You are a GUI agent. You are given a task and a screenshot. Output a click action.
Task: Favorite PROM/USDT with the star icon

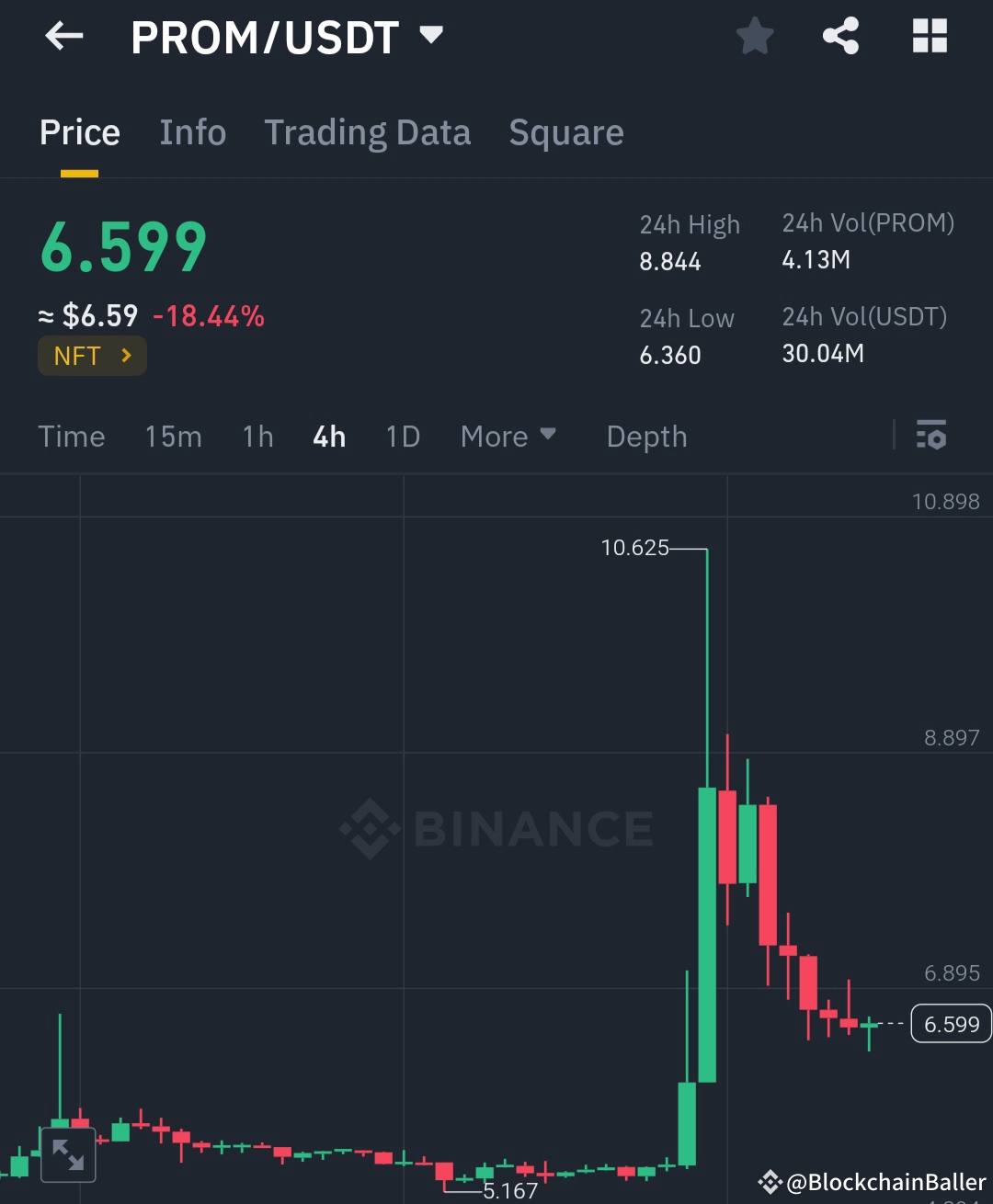coord(754,36)
